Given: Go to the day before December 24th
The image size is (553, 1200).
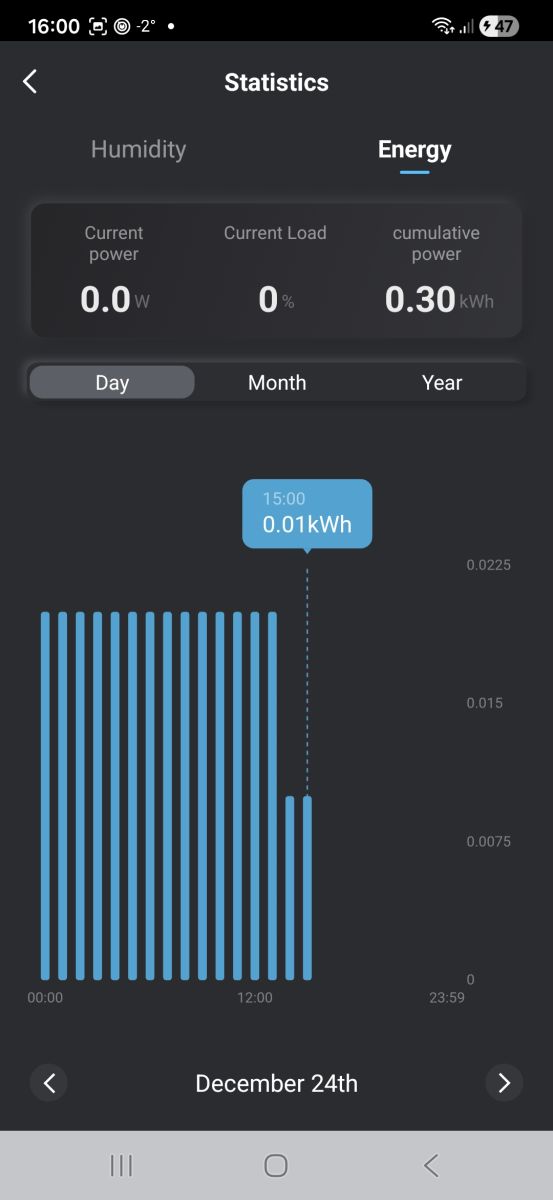Looking at the screenshot, I should [x=49, y=1083].
